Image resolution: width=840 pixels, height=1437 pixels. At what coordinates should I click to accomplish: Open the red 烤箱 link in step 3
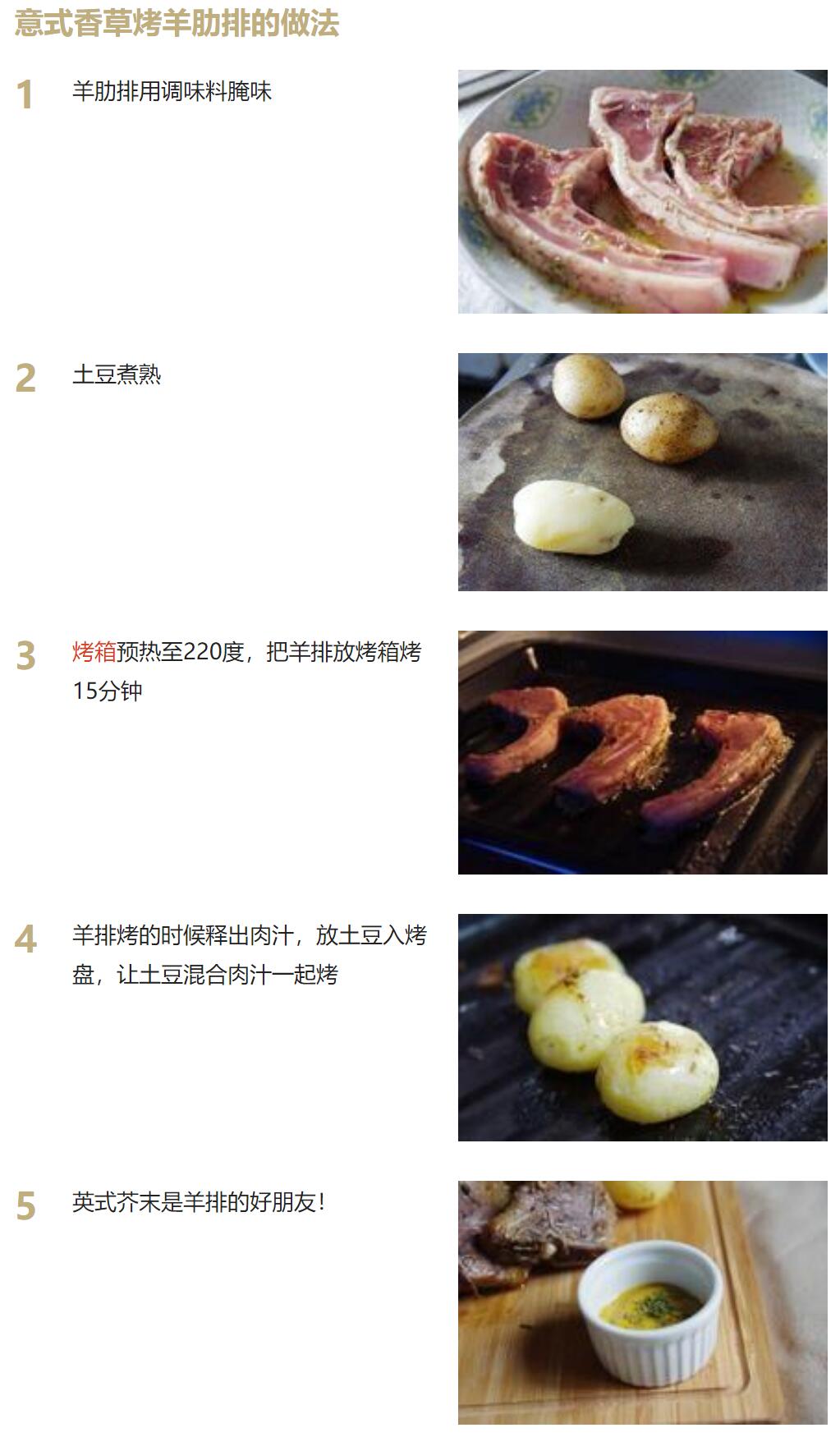tap(94, 652)
